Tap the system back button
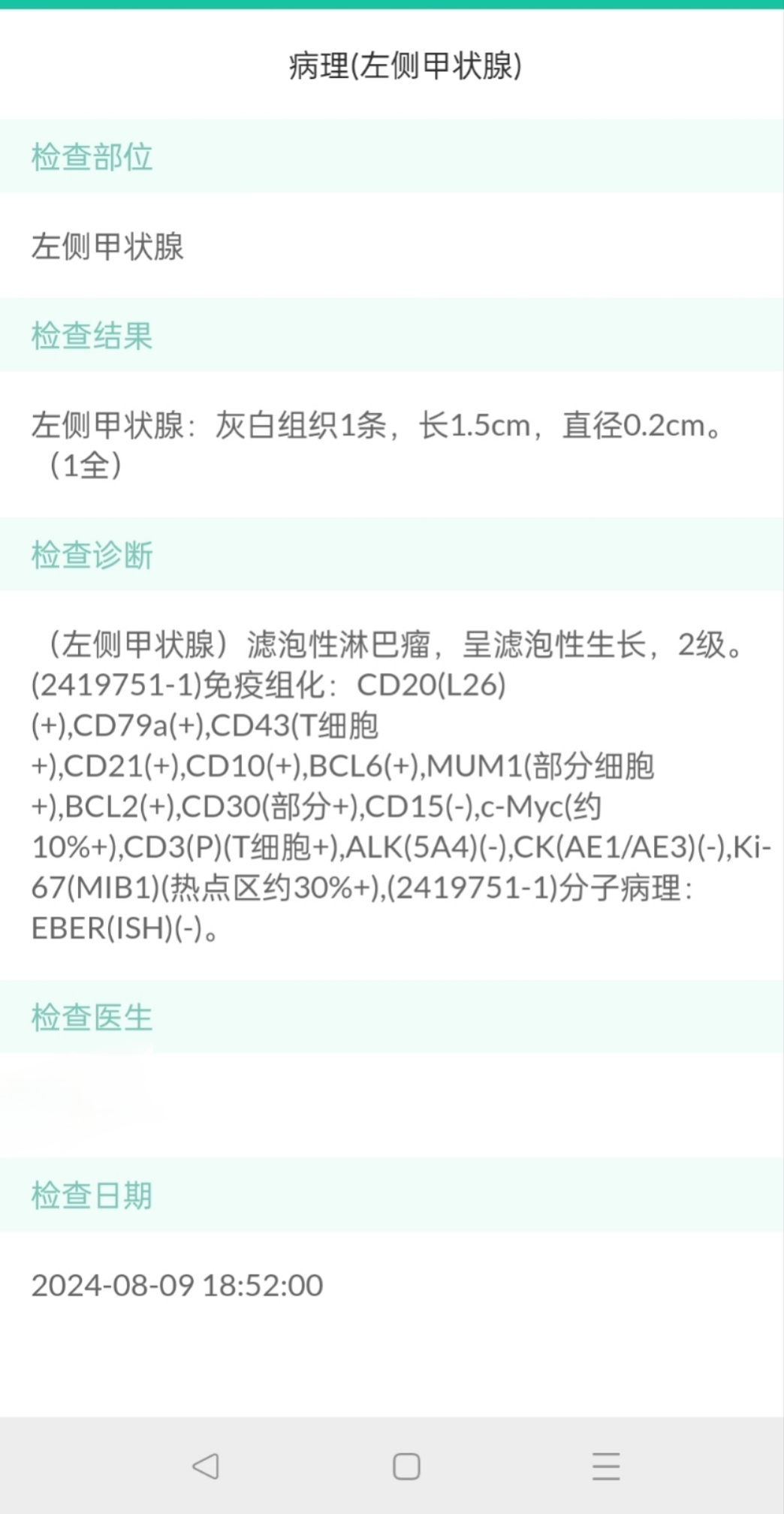The height and width of the screenshot is (1514, 784). [x=206, y=1465]
